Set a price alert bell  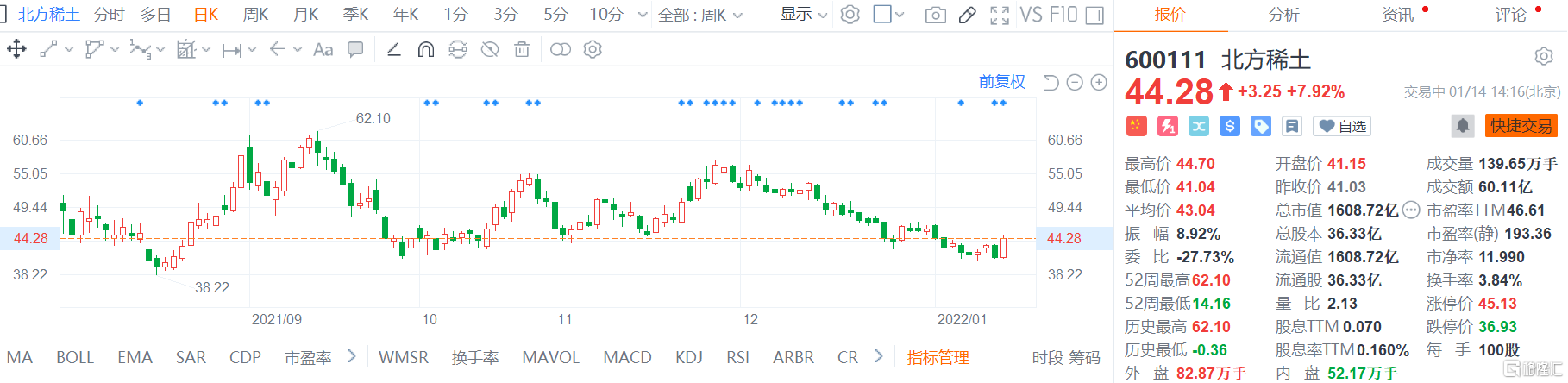coord(1463,126)
